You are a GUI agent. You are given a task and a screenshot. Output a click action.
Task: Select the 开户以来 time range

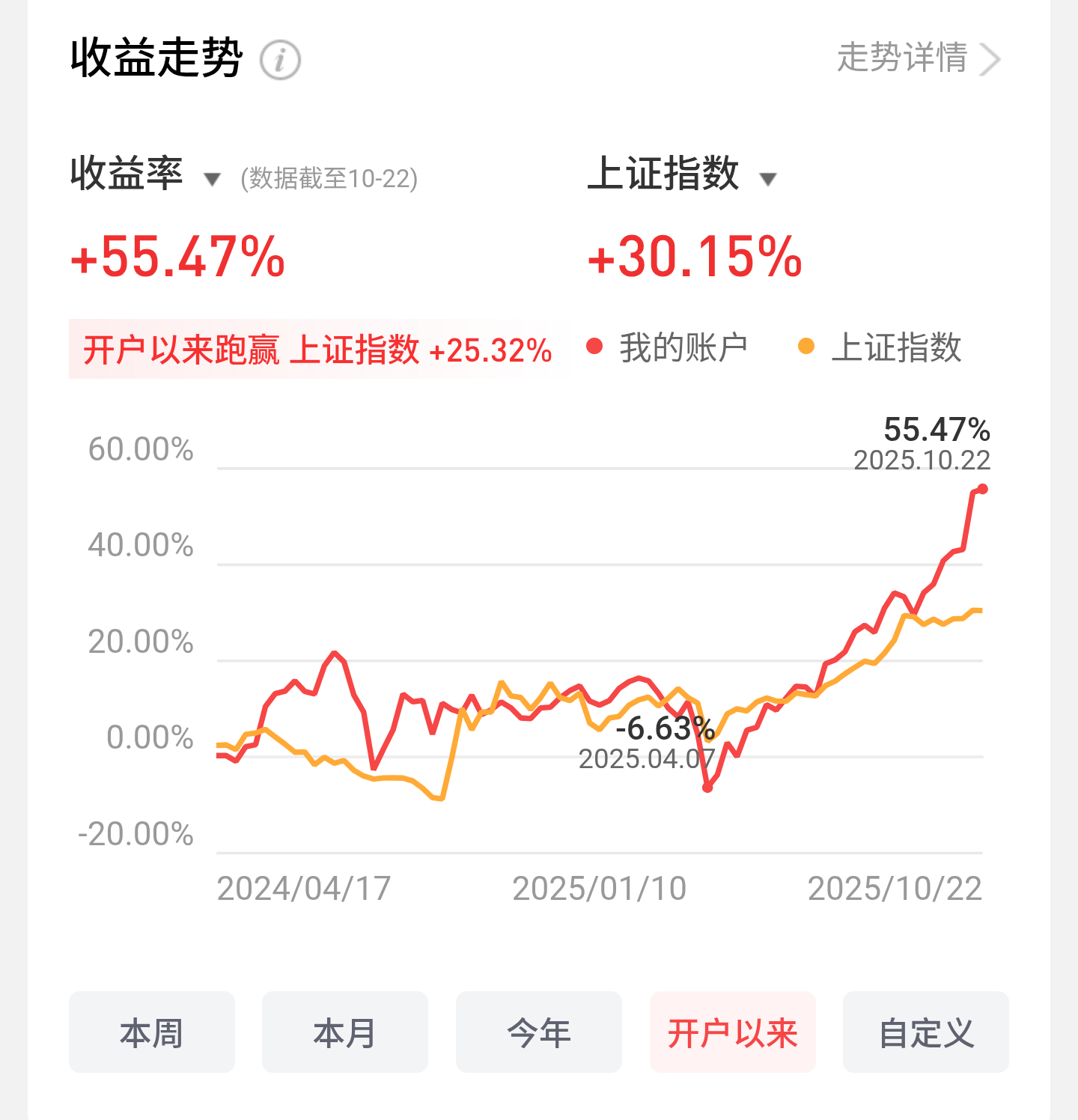pyautogui.click(x=733, y=1032)
